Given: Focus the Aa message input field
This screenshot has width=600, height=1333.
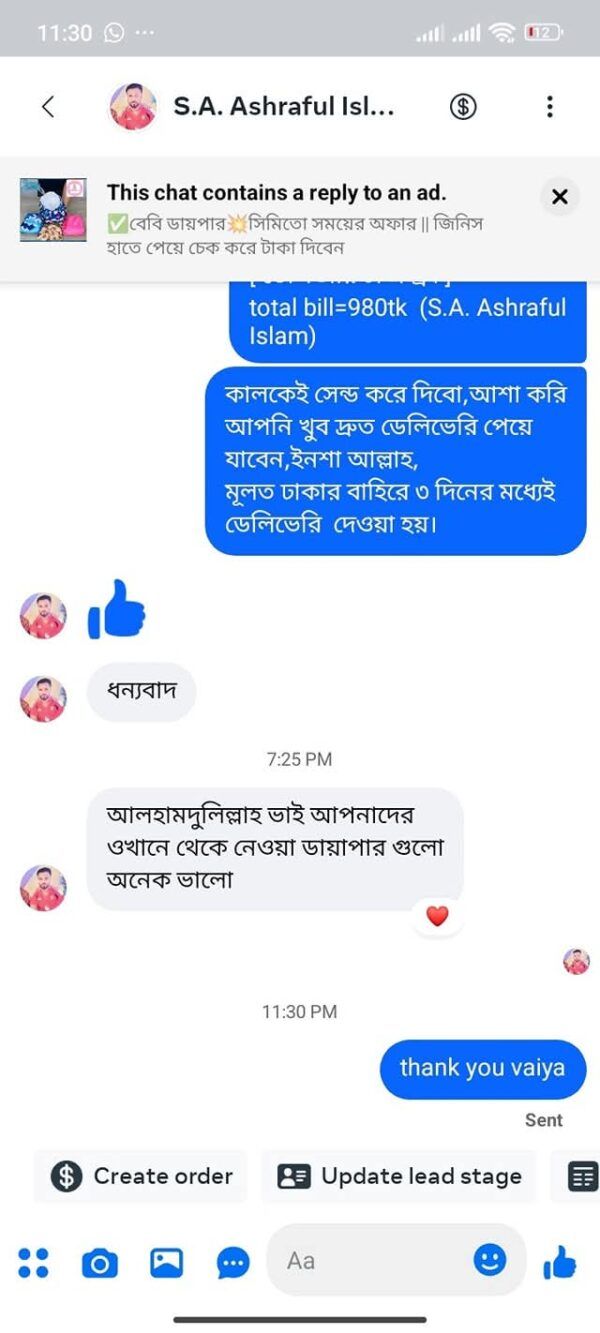Looking at the screenshot, I should [x=370, y=1260].
